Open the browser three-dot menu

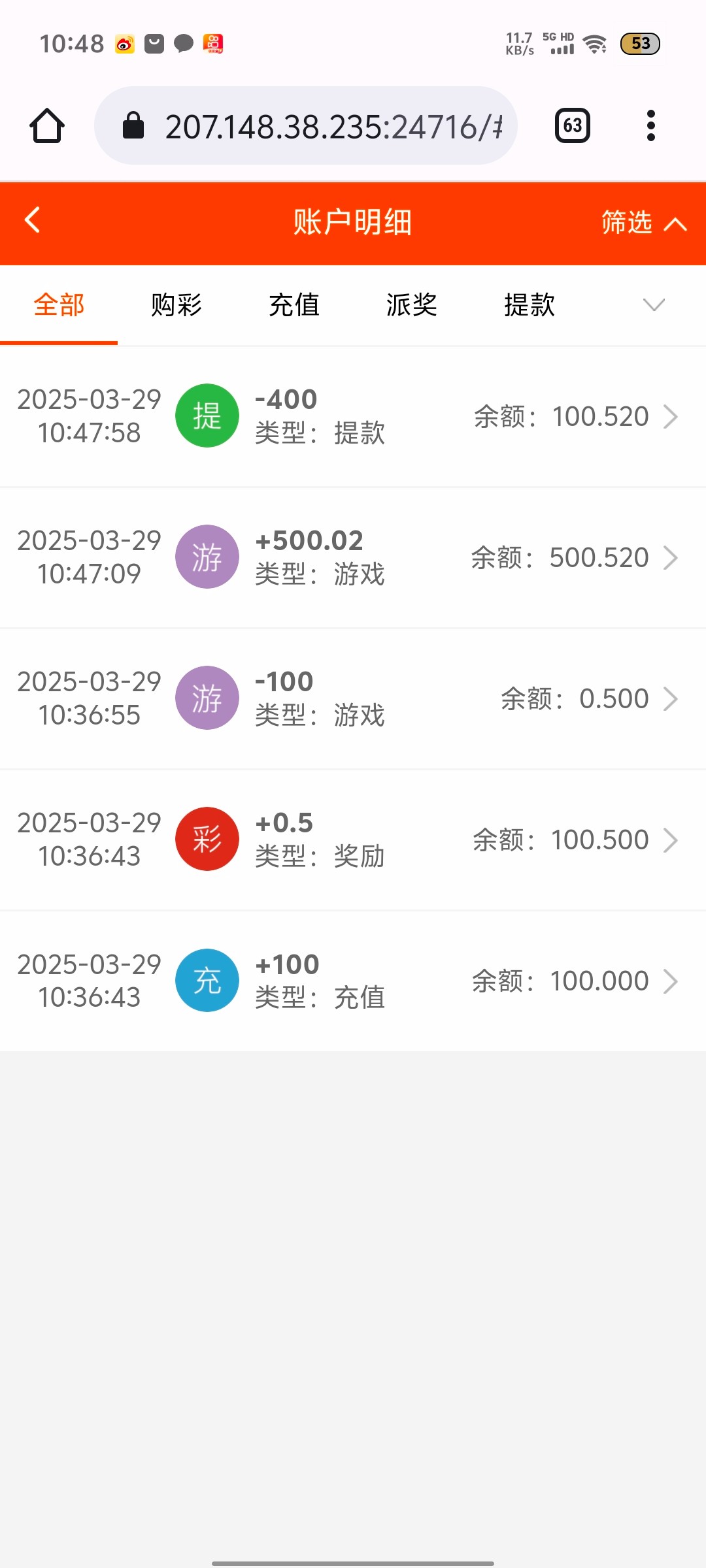coord(651,125)
